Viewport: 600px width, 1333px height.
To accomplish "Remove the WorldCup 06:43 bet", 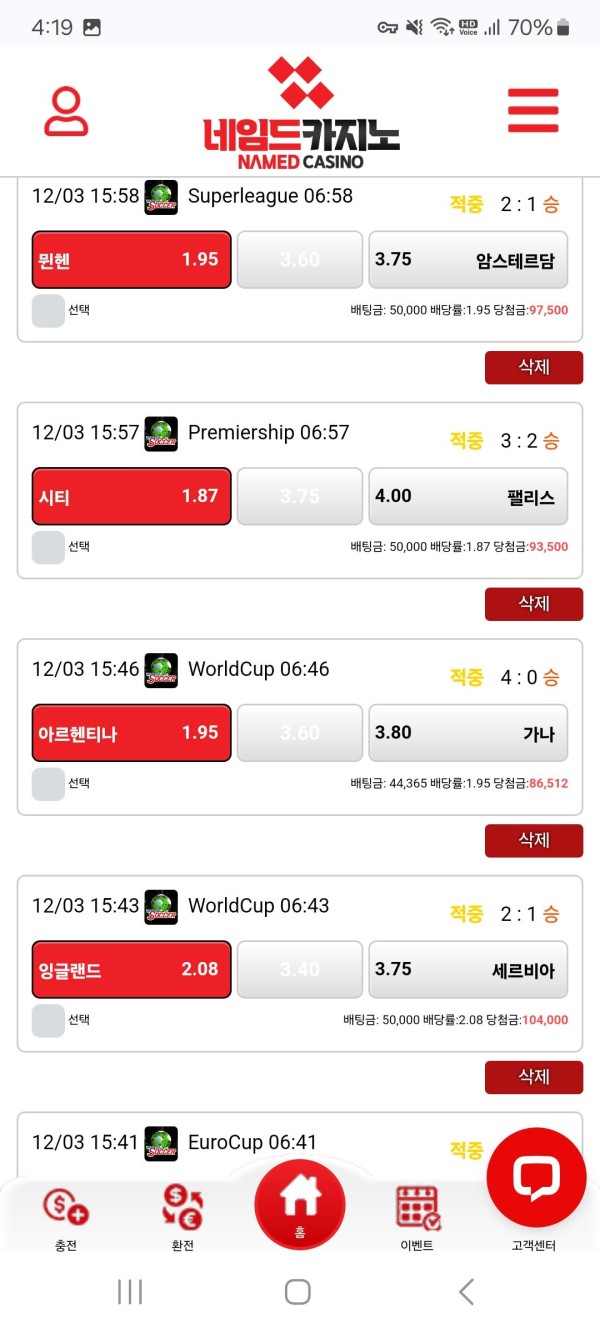I will [533, 1077].
